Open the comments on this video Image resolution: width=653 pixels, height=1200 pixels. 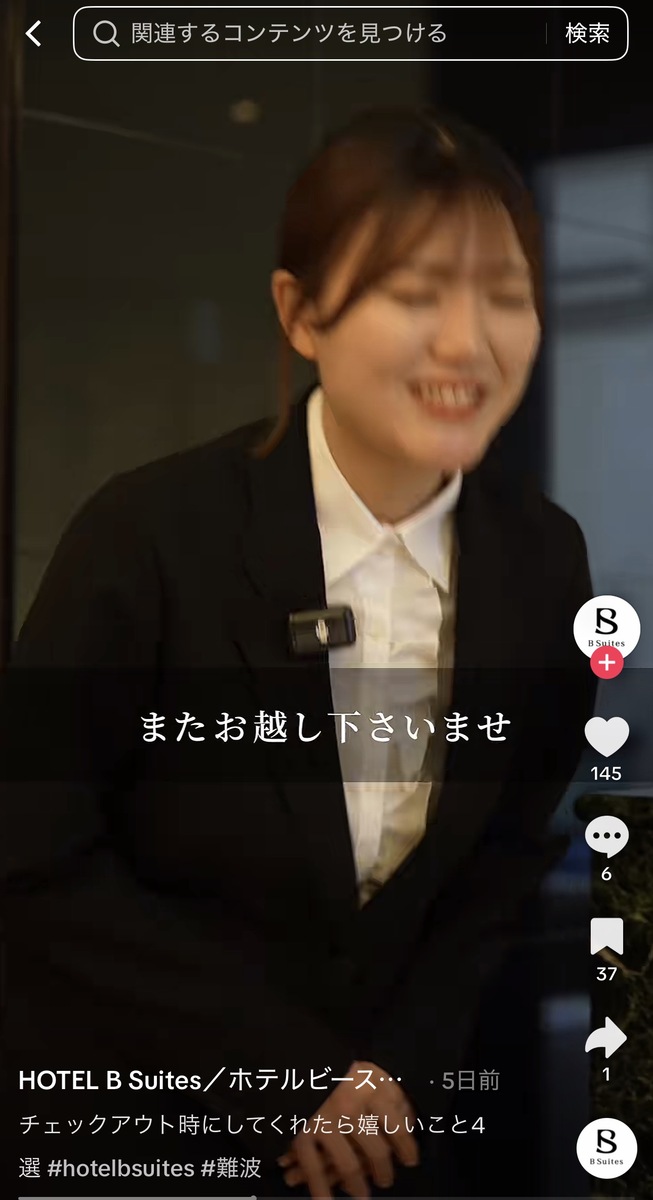(x=606, y=838)
